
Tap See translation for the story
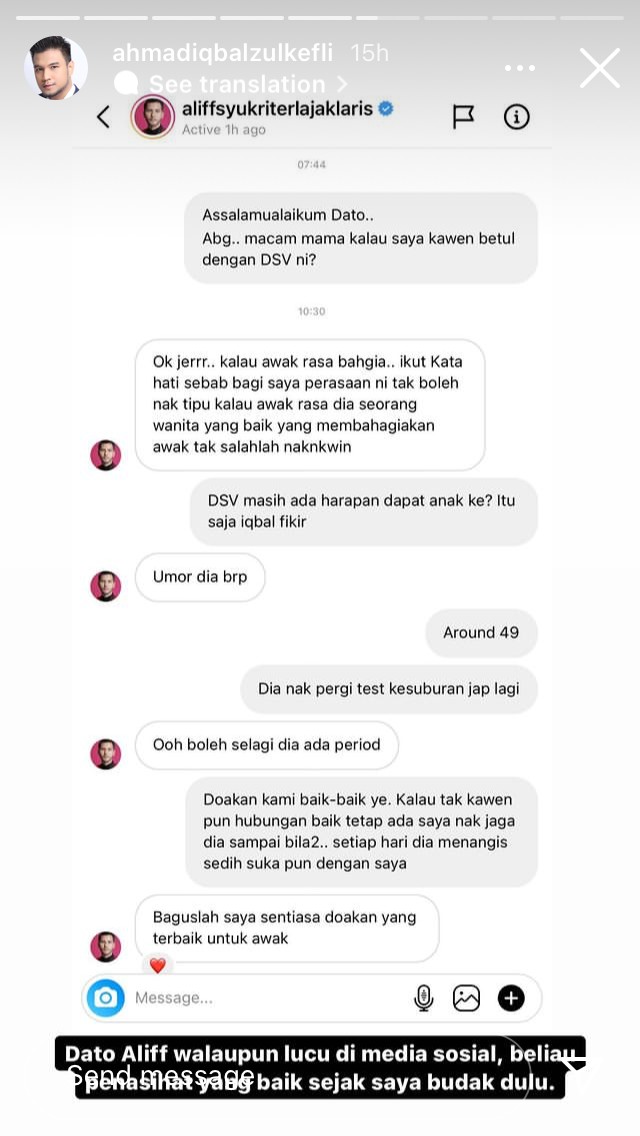(x=236, y=84)
